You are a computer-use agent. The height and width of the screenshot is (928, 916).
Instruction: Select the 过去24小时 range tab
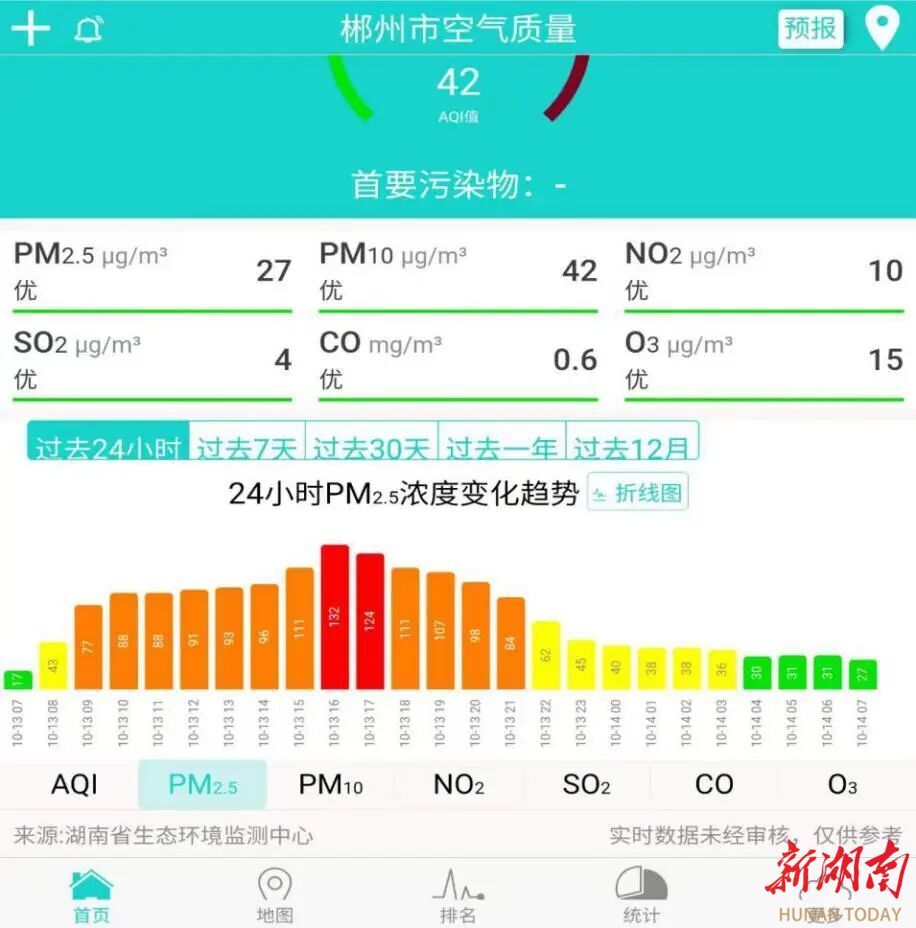point(108,445)
